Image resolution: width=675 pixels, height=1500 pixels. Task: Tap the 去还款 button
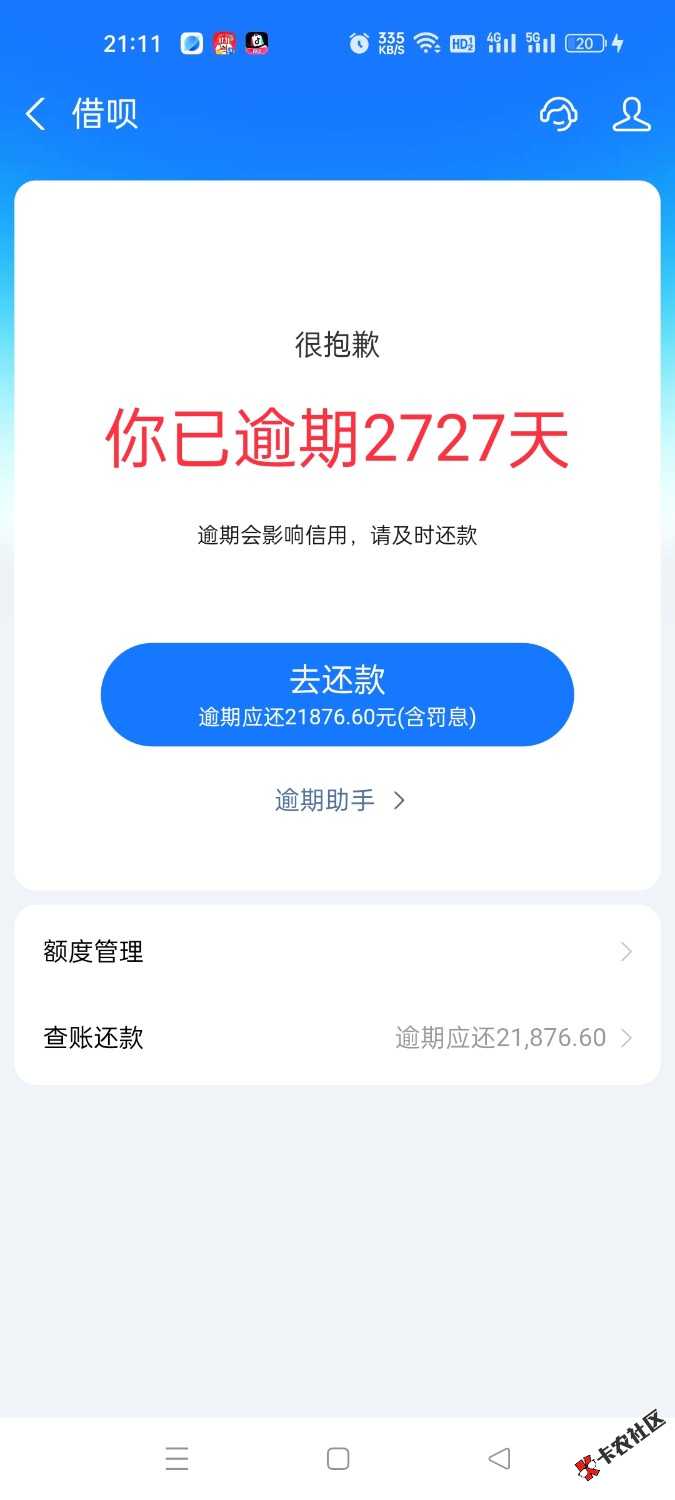coord(337,694)
